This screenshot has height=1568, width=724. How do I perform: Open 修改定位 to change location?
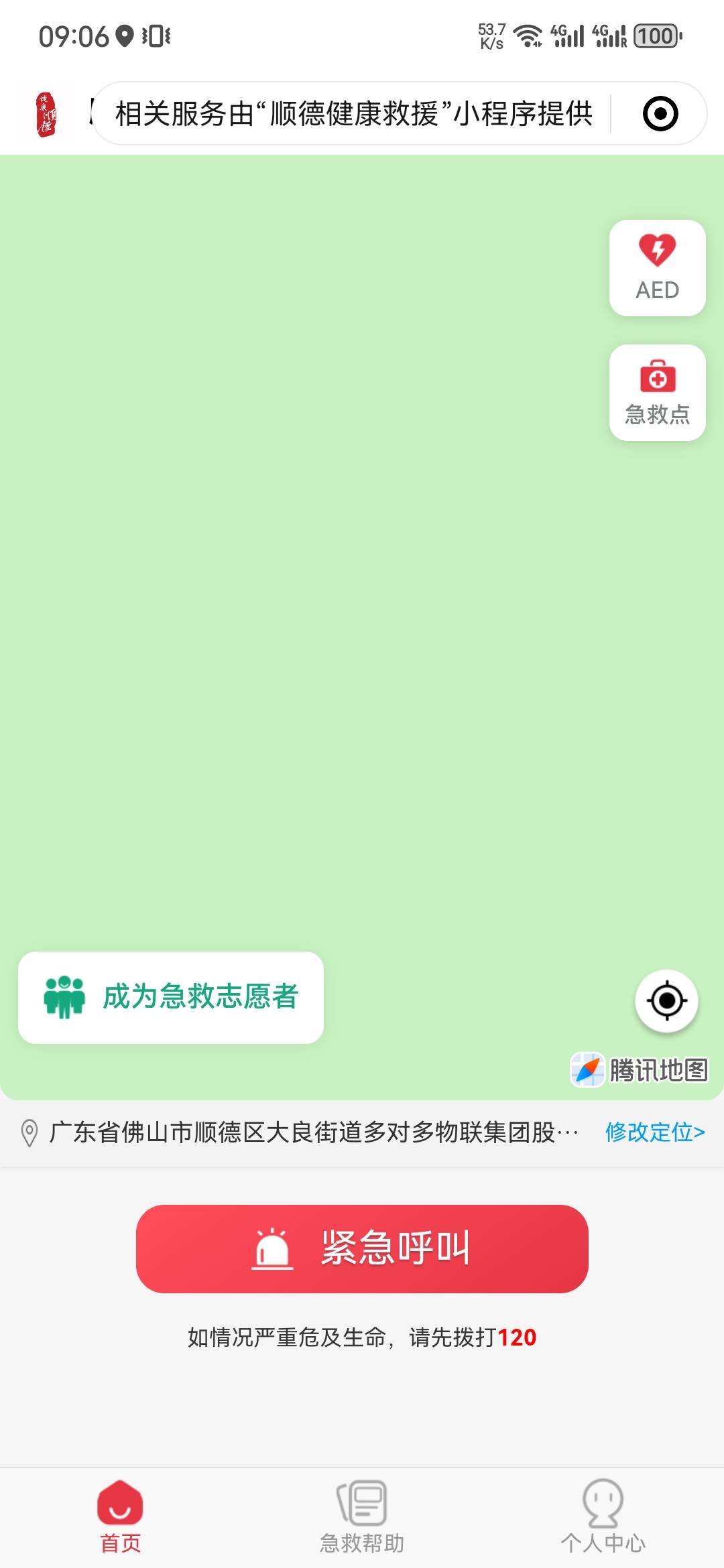(654, 1132)
